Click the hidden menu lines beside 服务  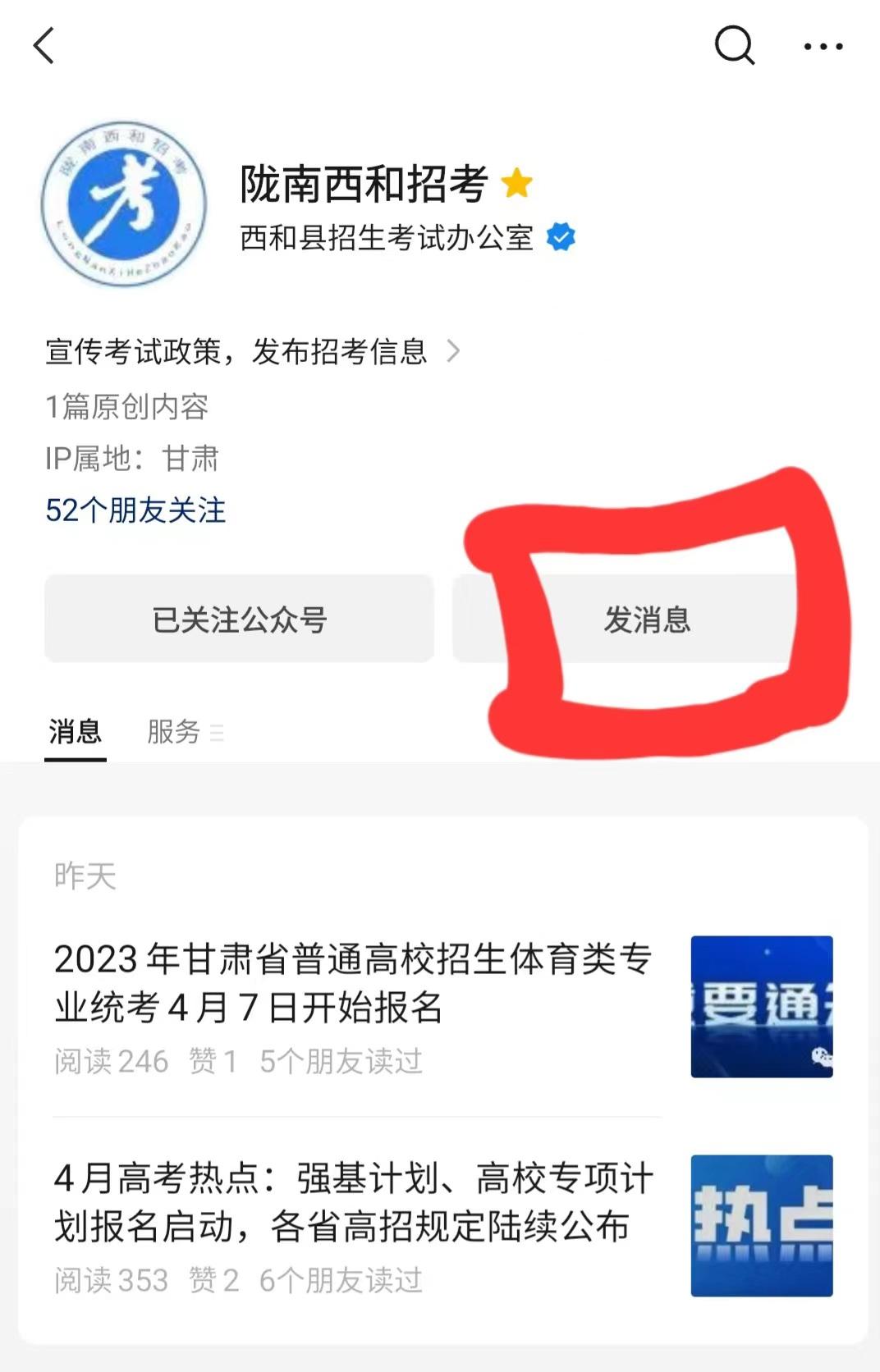218,734
